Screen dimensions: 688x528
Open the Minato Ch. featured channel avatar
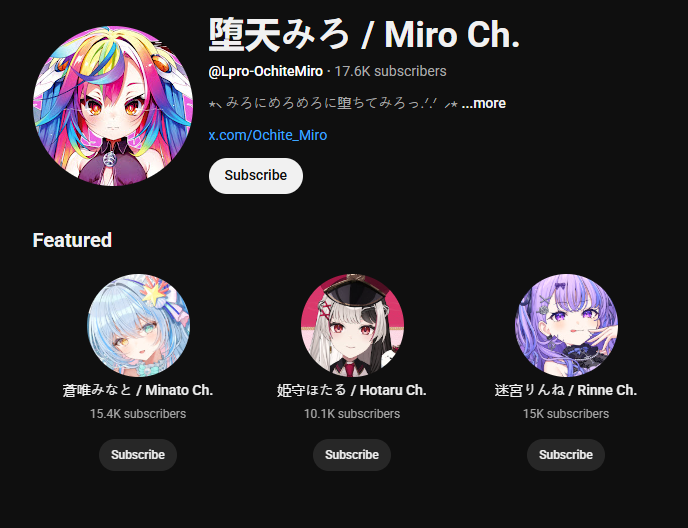[x=138, y=325]
